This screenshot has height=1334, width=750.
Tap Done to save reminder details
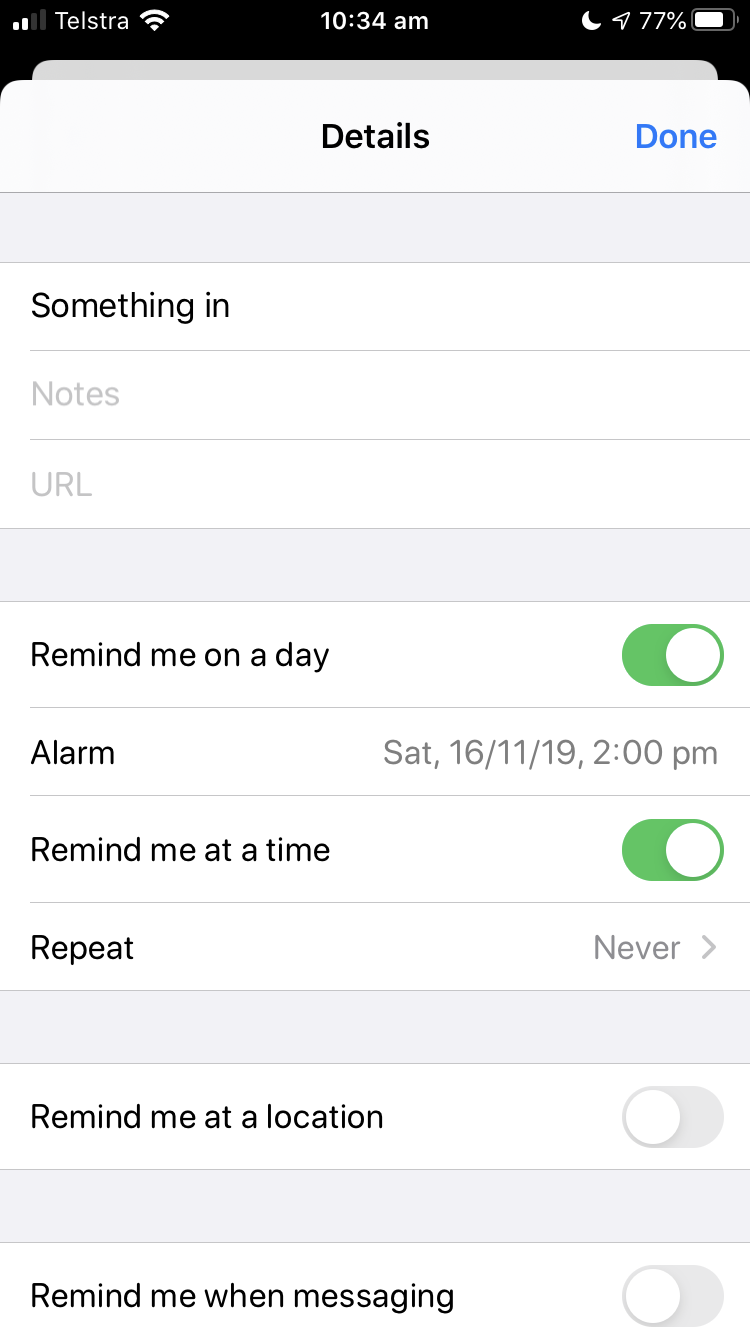coord(676,137)
